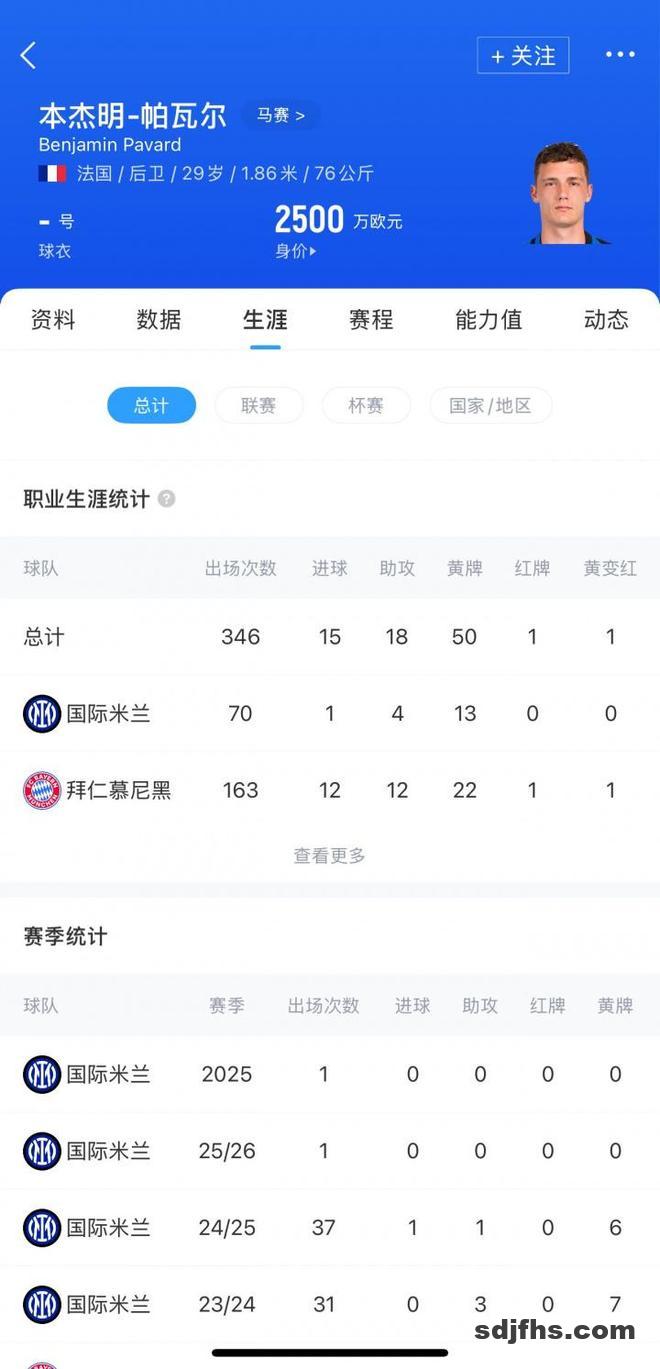This screenshot has height=1369, width=660.
Task: Select the 总计 filter chip
Action: coord(151,405)
